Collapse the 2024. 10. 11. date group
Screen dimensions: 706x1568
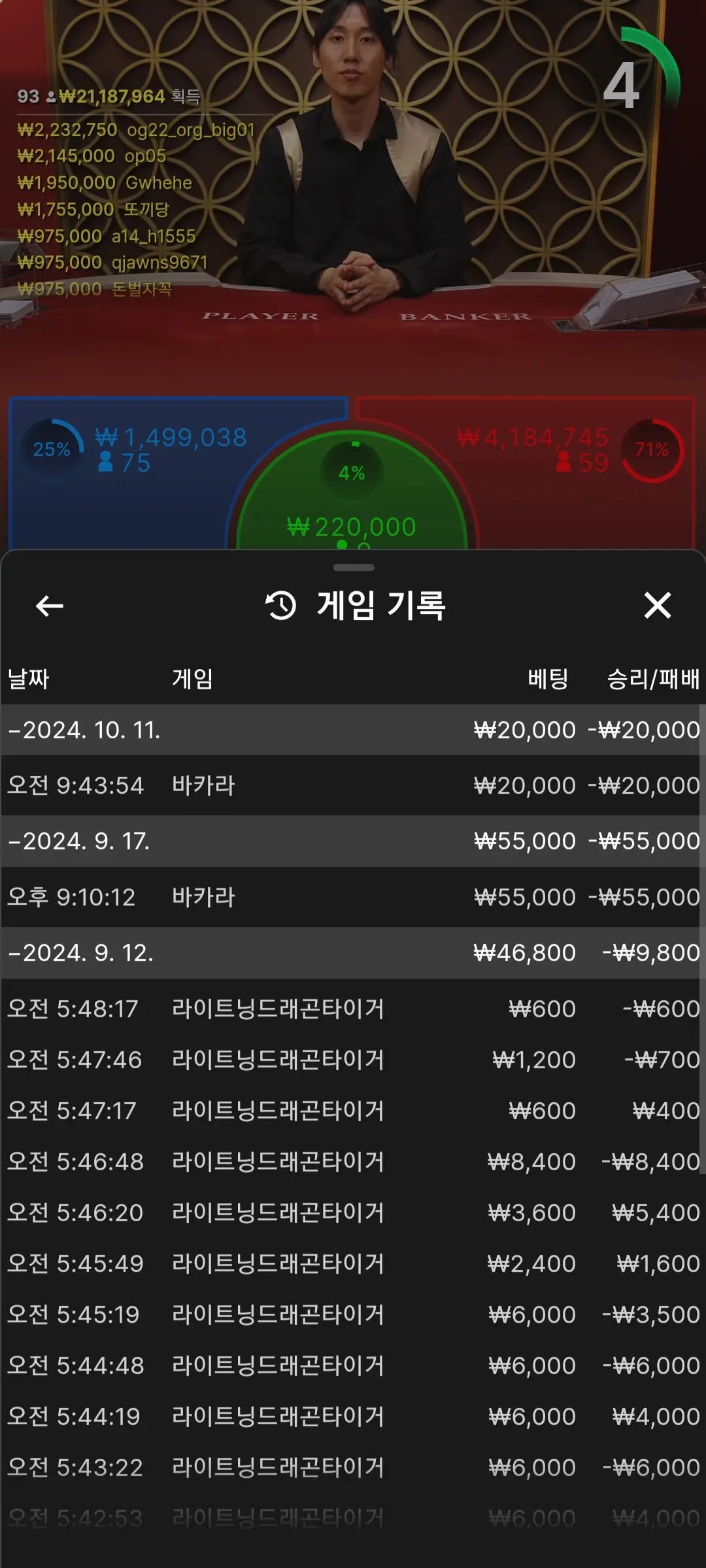(x=353, y=730)
